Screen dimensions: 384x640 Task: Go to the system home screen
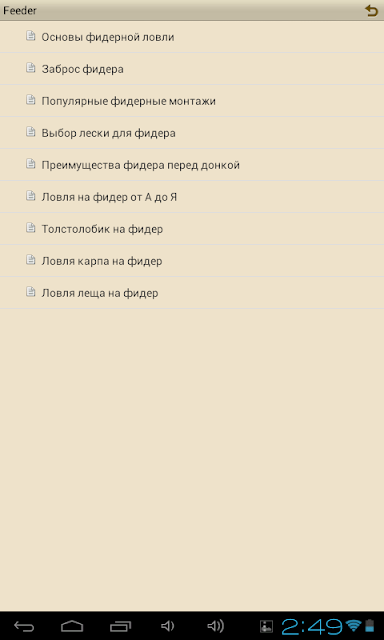coord(72,626)
